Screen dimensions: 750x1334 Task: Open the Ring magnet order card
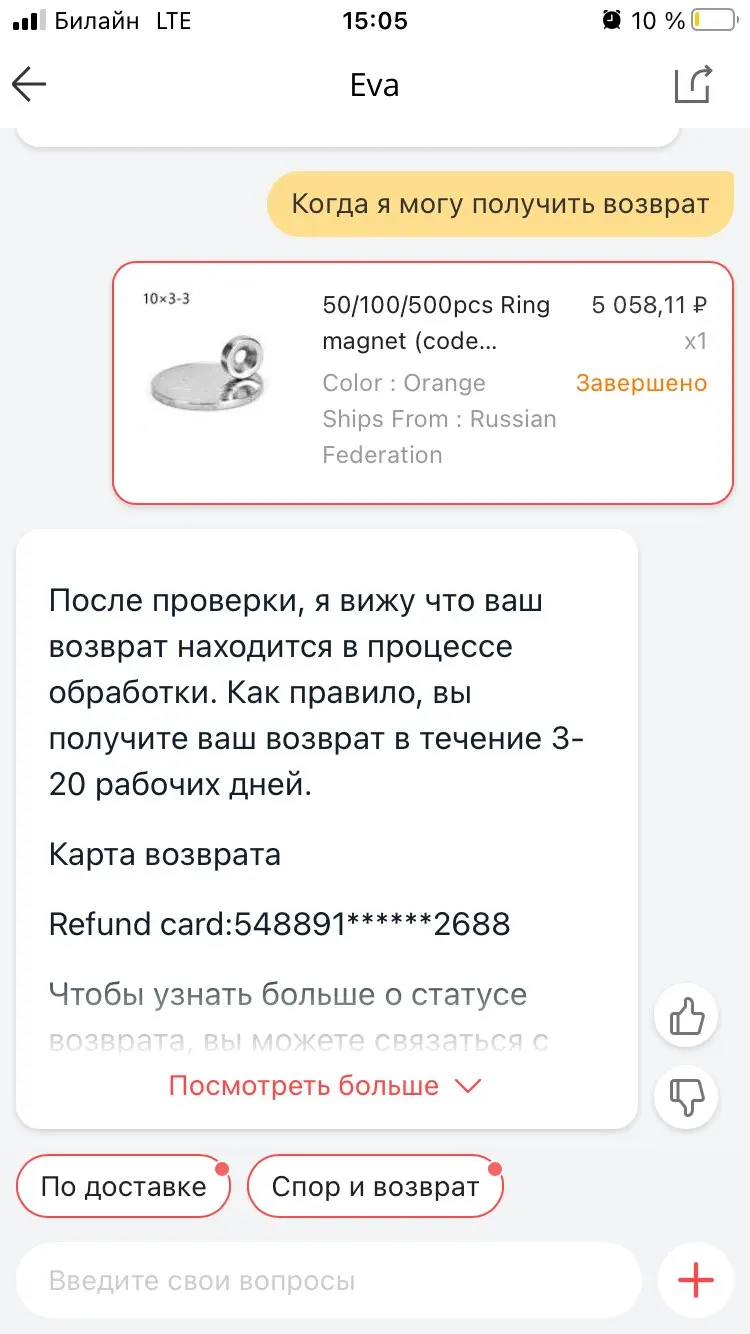point(422,383)
